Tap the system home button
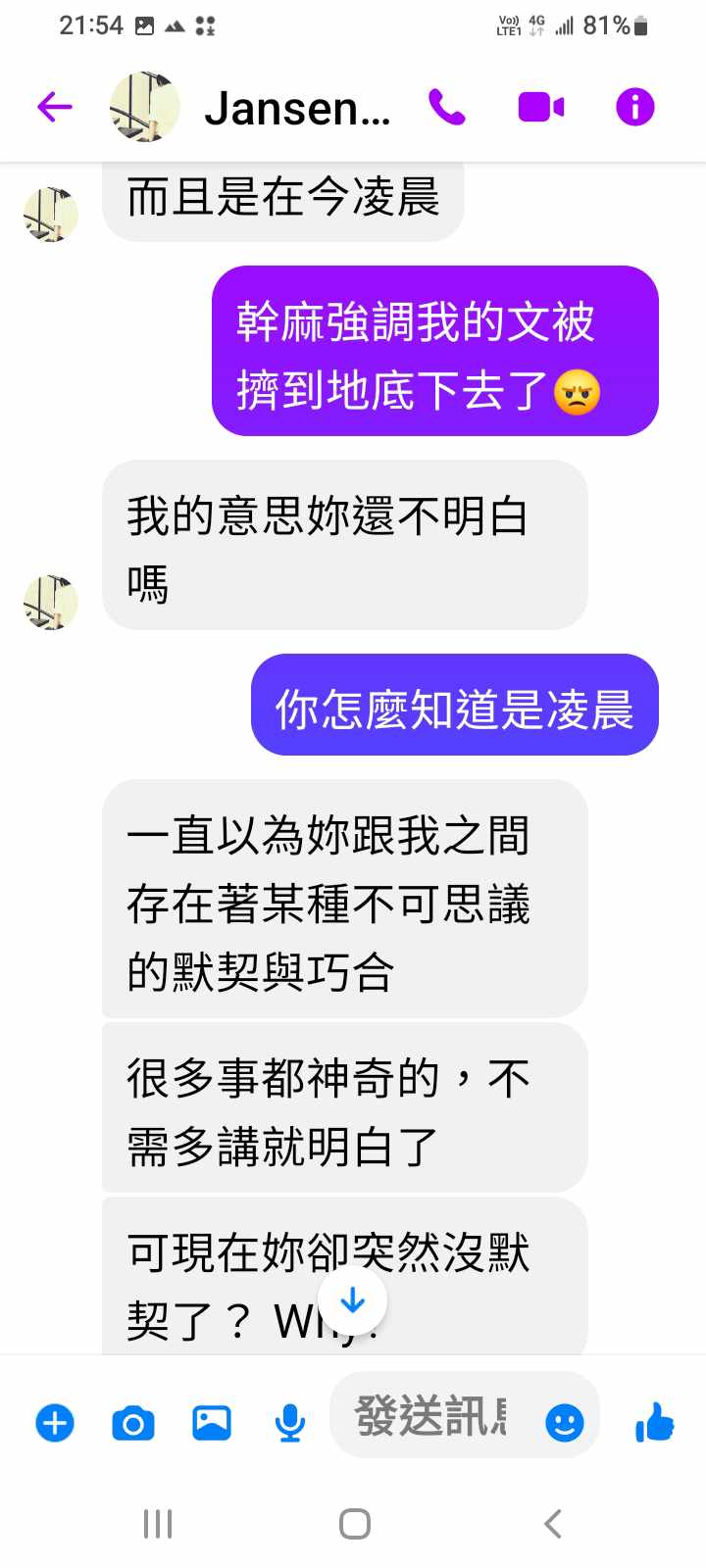The image size is (706, 1568). pos(354,1524)
